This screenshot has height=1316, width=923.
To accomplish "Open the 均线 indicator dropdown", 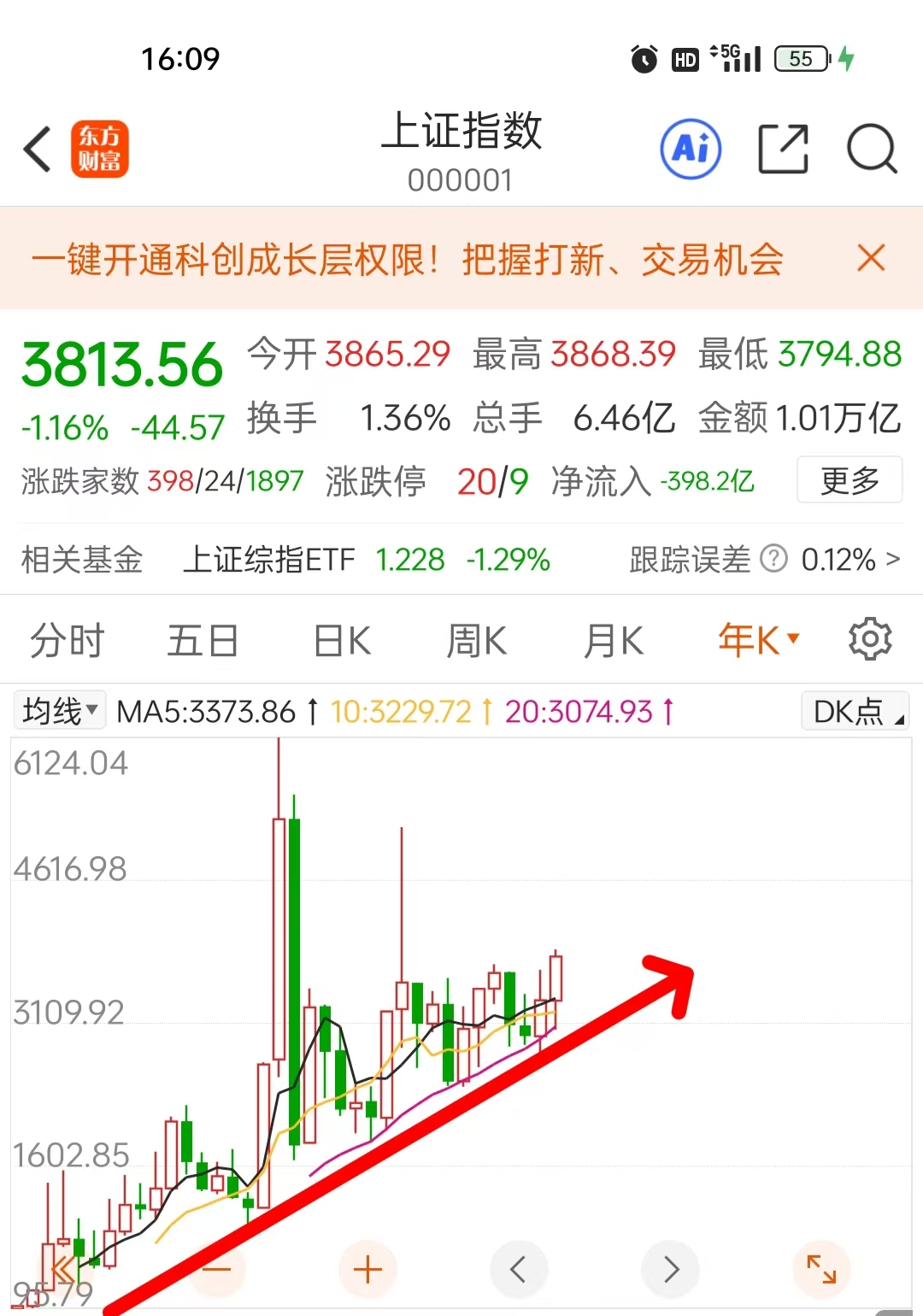I will [x=60, y=711].
